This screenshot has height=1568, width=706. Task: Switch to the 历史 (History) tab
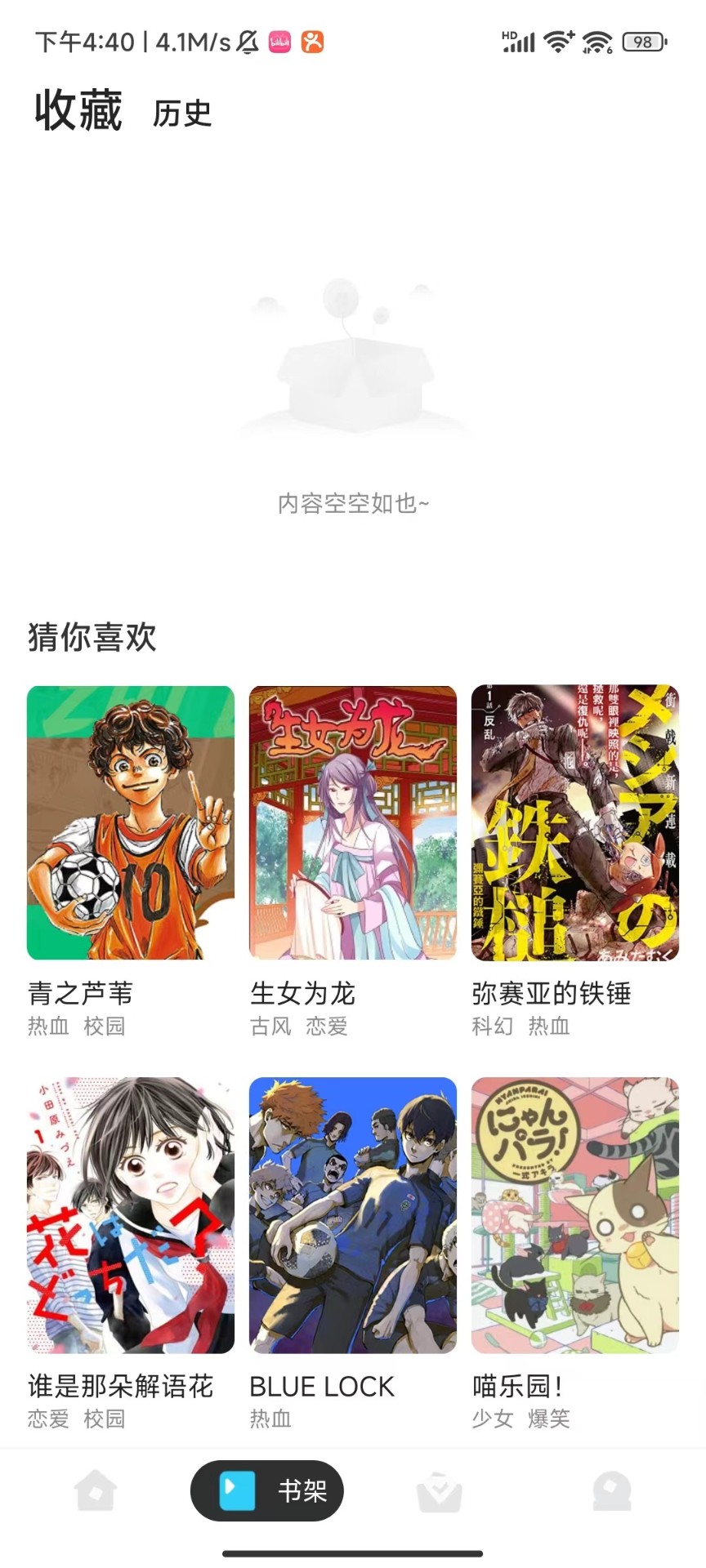click(x=181, y=114)
